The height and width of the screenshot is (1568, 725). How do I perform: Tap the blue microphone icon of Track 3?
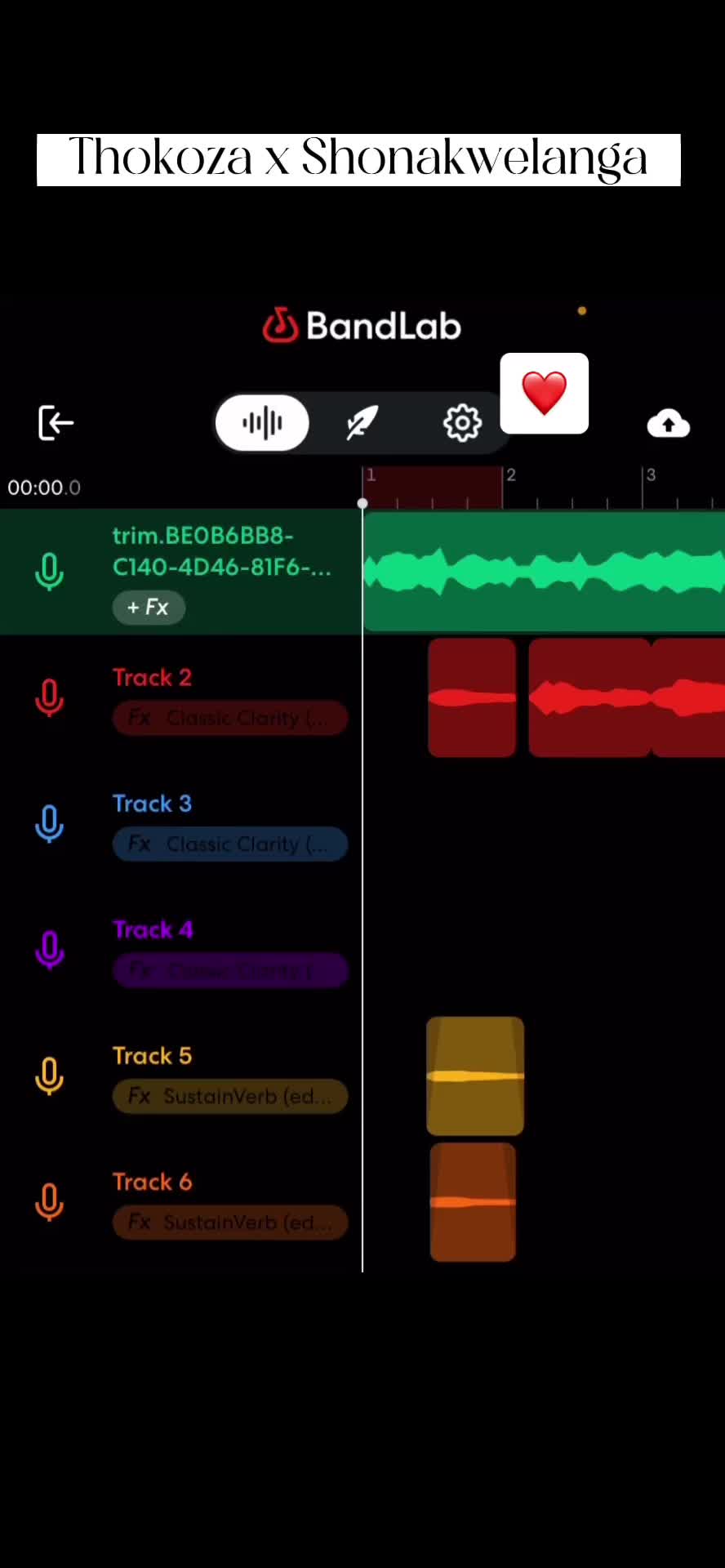[x=49, y=824]
